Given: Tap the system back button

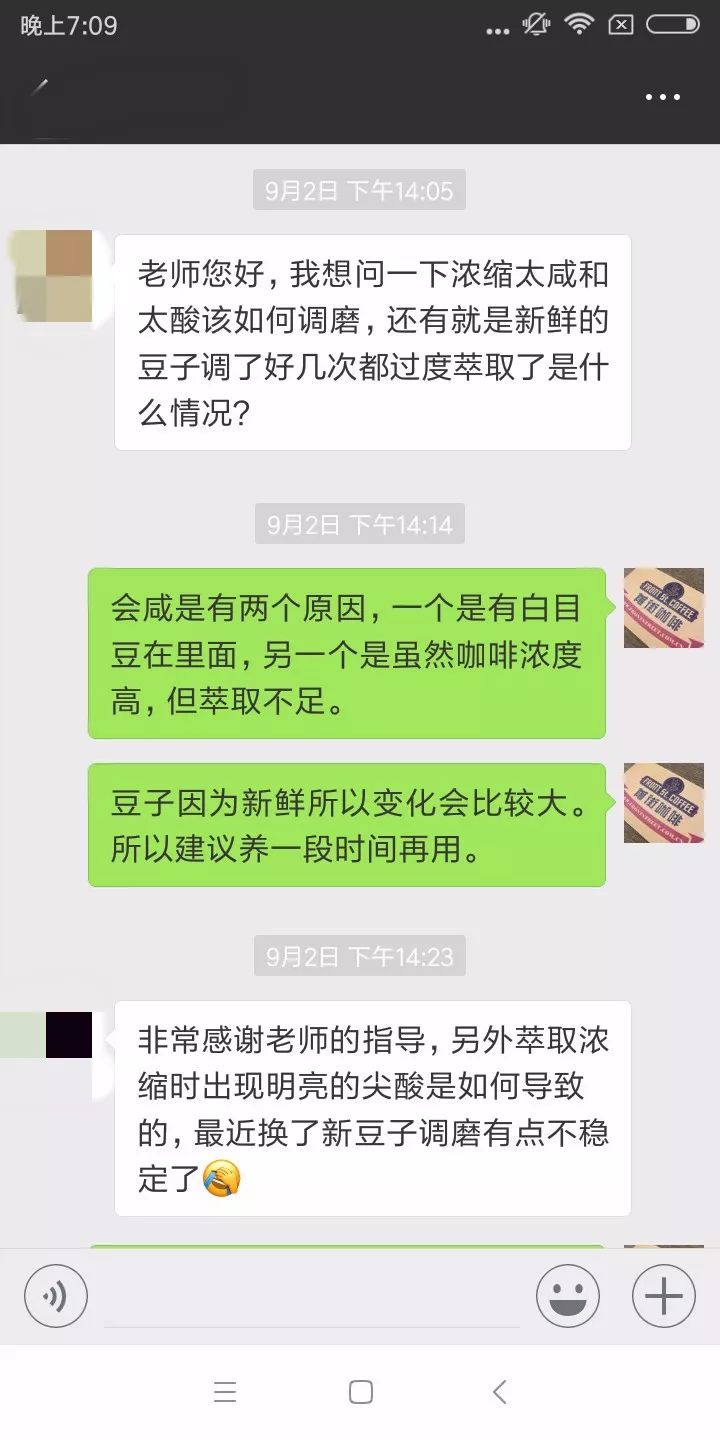Looking at the screenshot, I should point(500,1392).
